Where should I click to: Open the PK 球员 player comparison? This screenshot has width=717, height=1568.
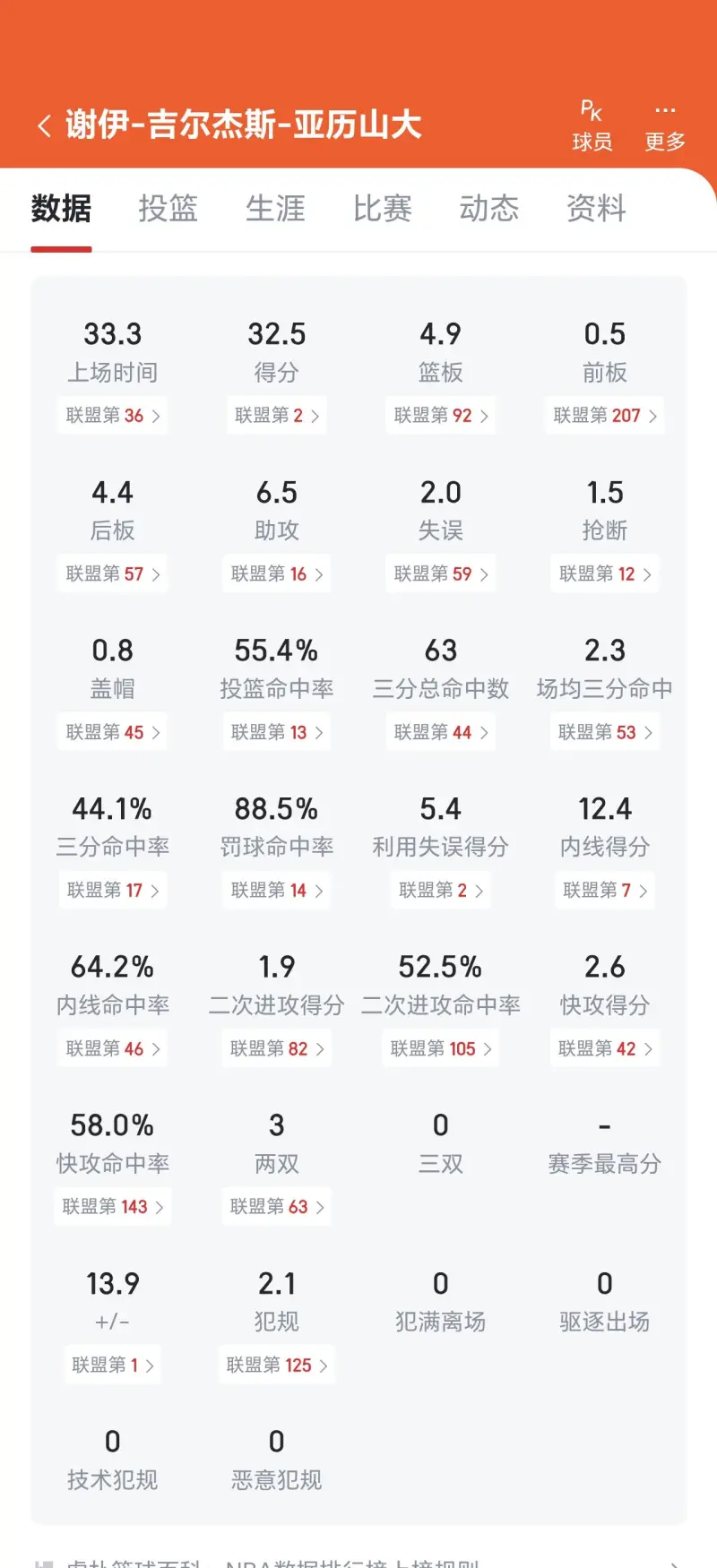592,126
